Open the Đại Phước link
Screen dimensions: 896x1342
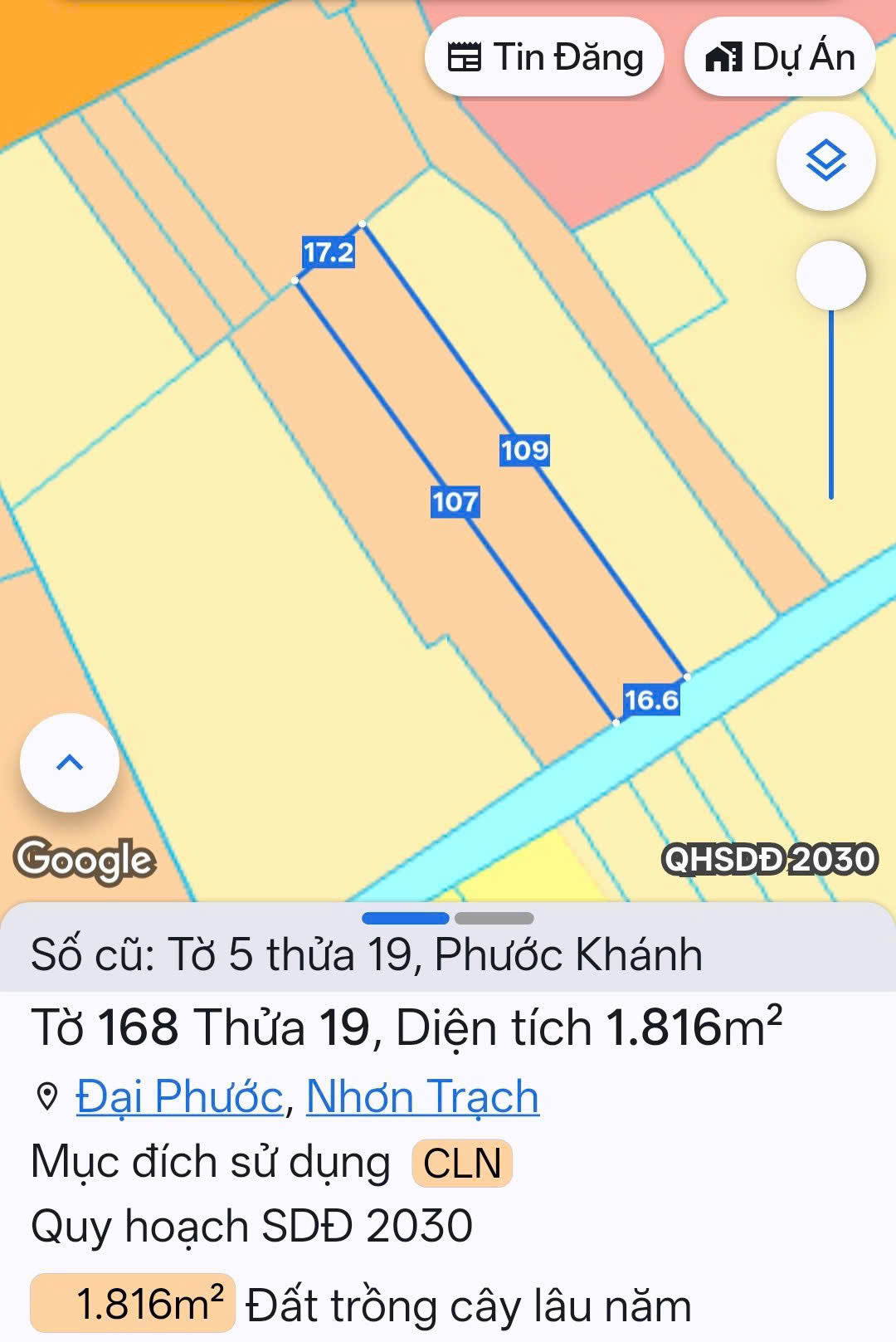179,1096
